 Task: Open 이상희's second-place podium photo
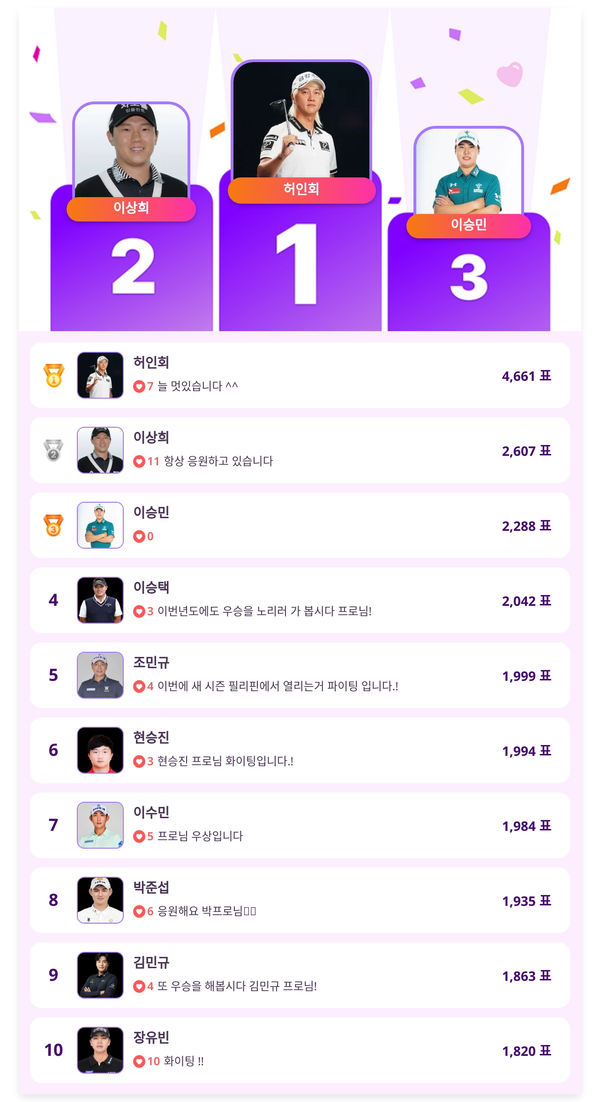131,150
